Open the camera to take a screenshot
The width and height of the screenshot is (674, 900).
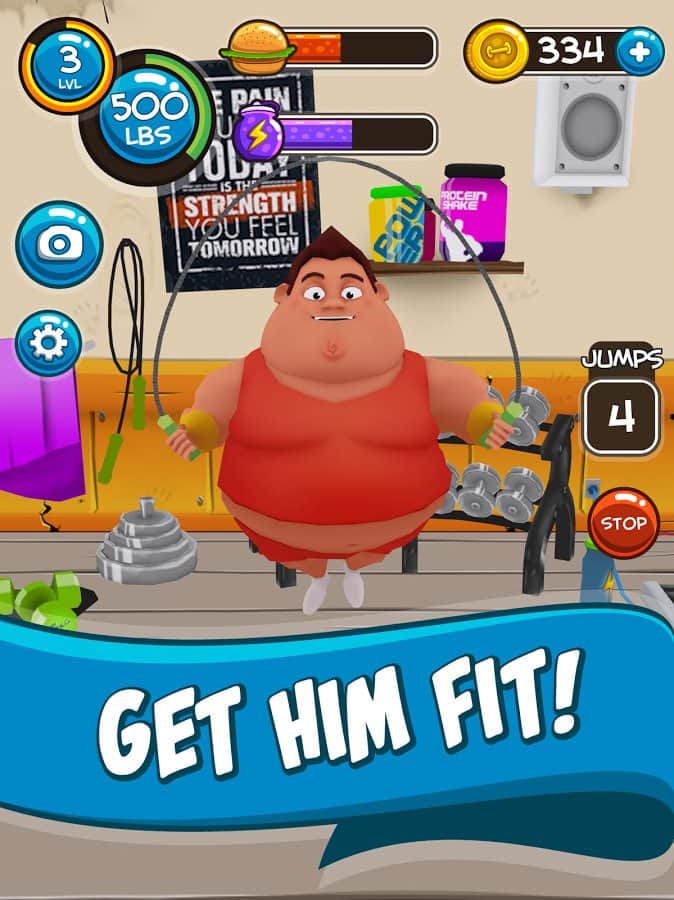pyautogui.click(x=59, y=245)
